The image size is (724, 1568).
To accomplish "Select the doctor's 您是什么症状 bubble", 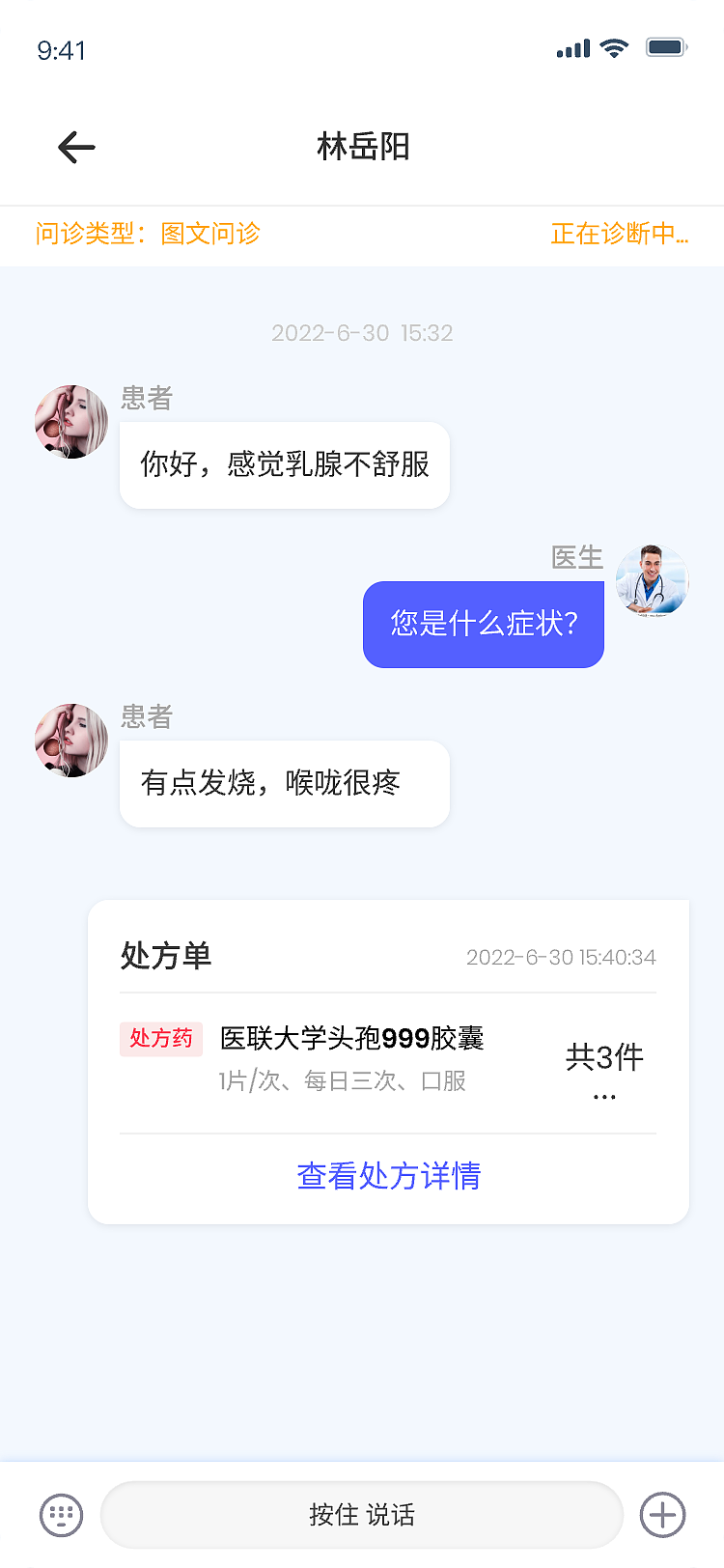I will click(x=483, y=624).
